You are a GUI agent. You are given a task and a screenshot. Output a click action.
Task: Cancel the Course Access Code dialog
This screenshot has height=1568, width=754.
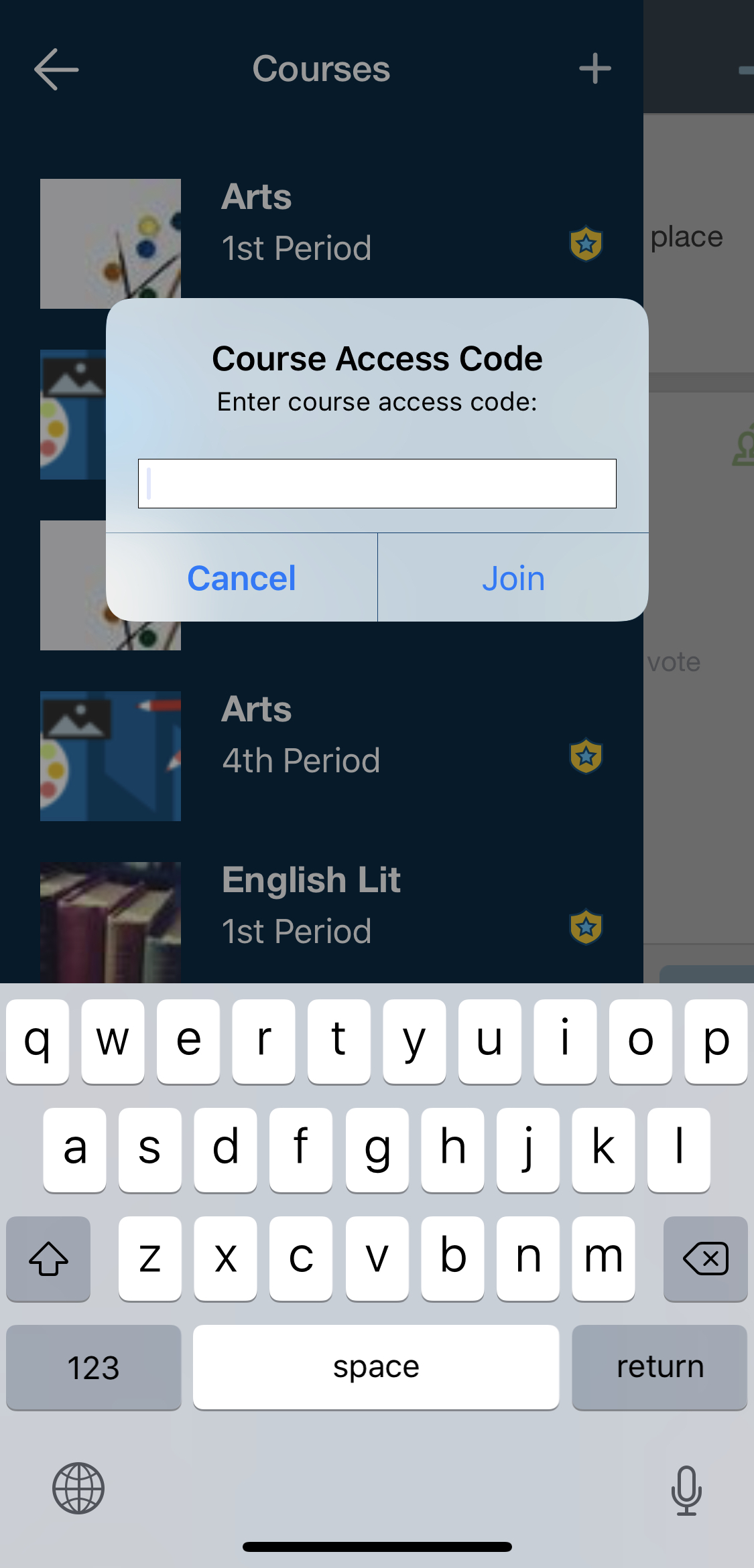[x=241, y=578]
